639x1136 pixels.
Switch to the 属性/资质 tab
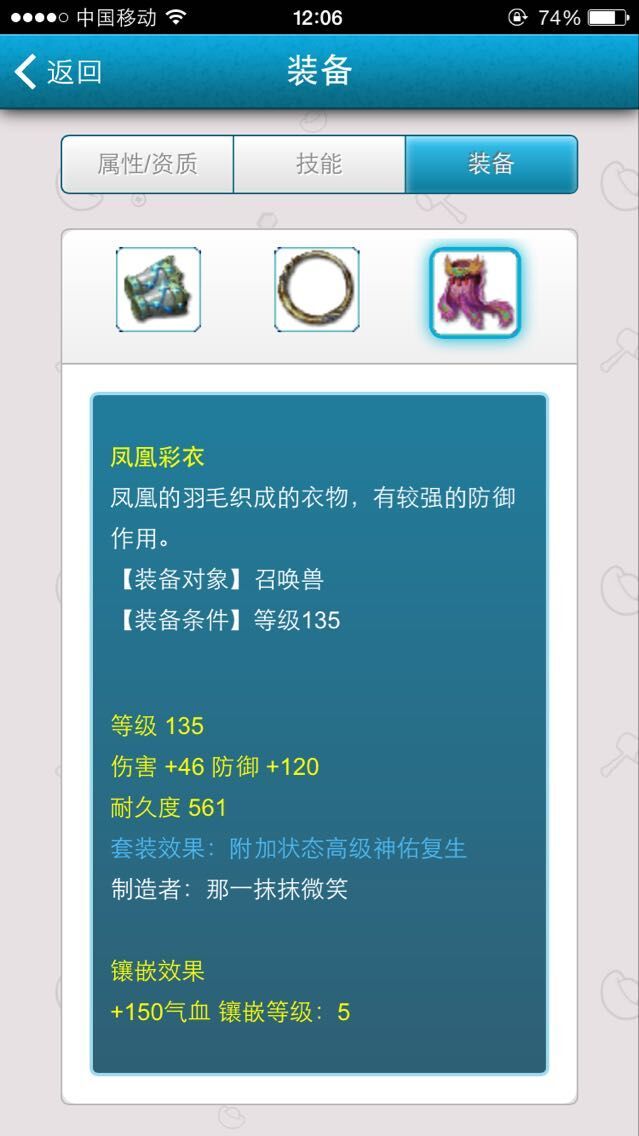pos(147,164)
